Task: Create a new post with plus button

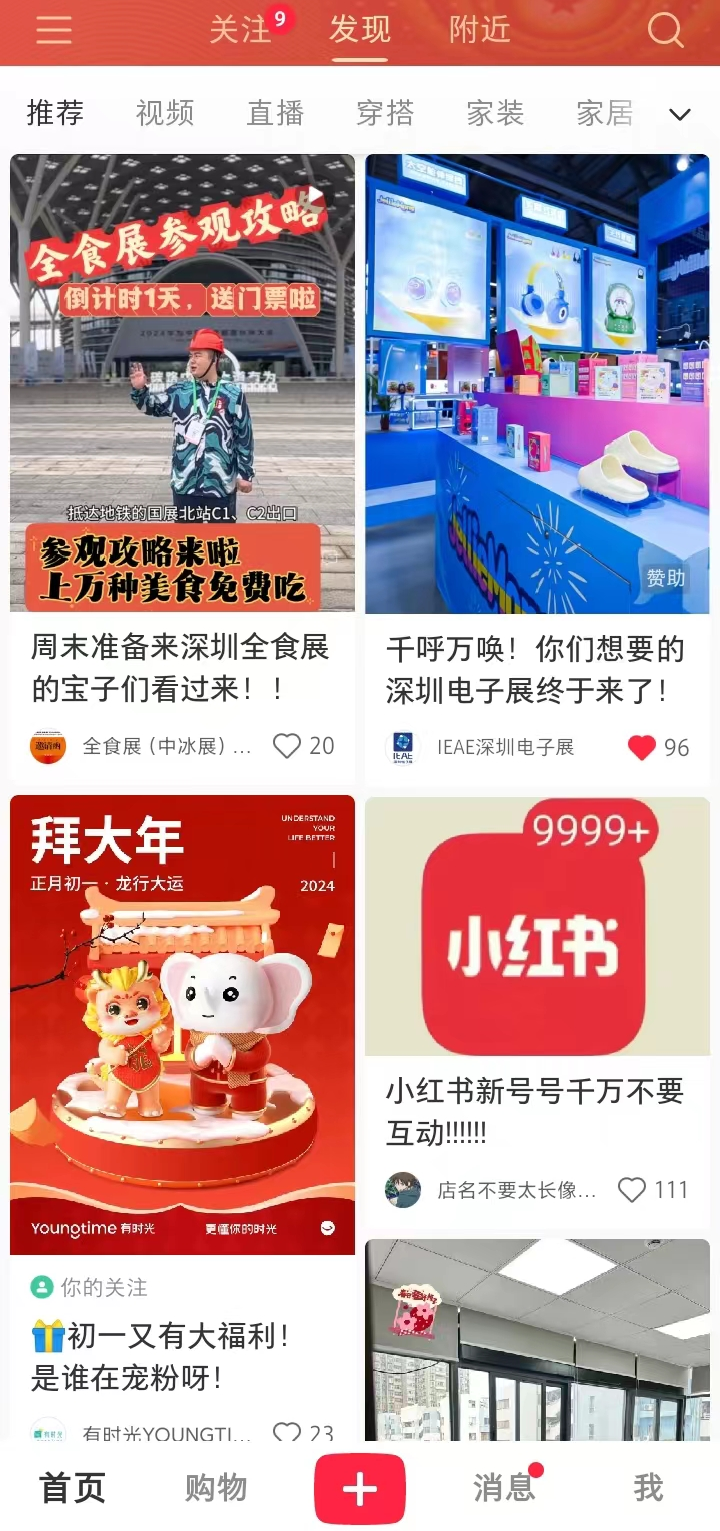Action: [x=360, y=1489]
